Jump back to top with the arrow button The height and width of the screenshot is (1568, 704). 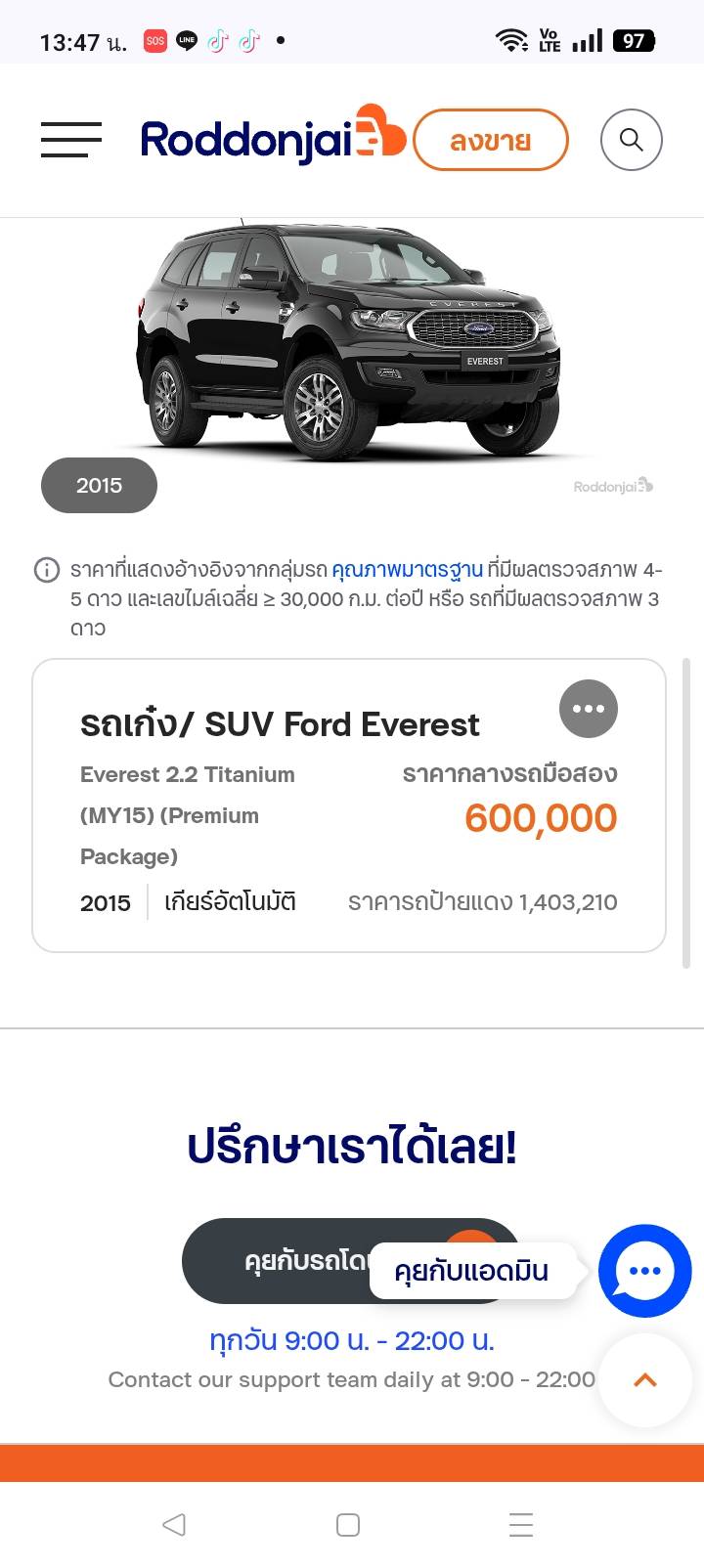(644, 1379)
